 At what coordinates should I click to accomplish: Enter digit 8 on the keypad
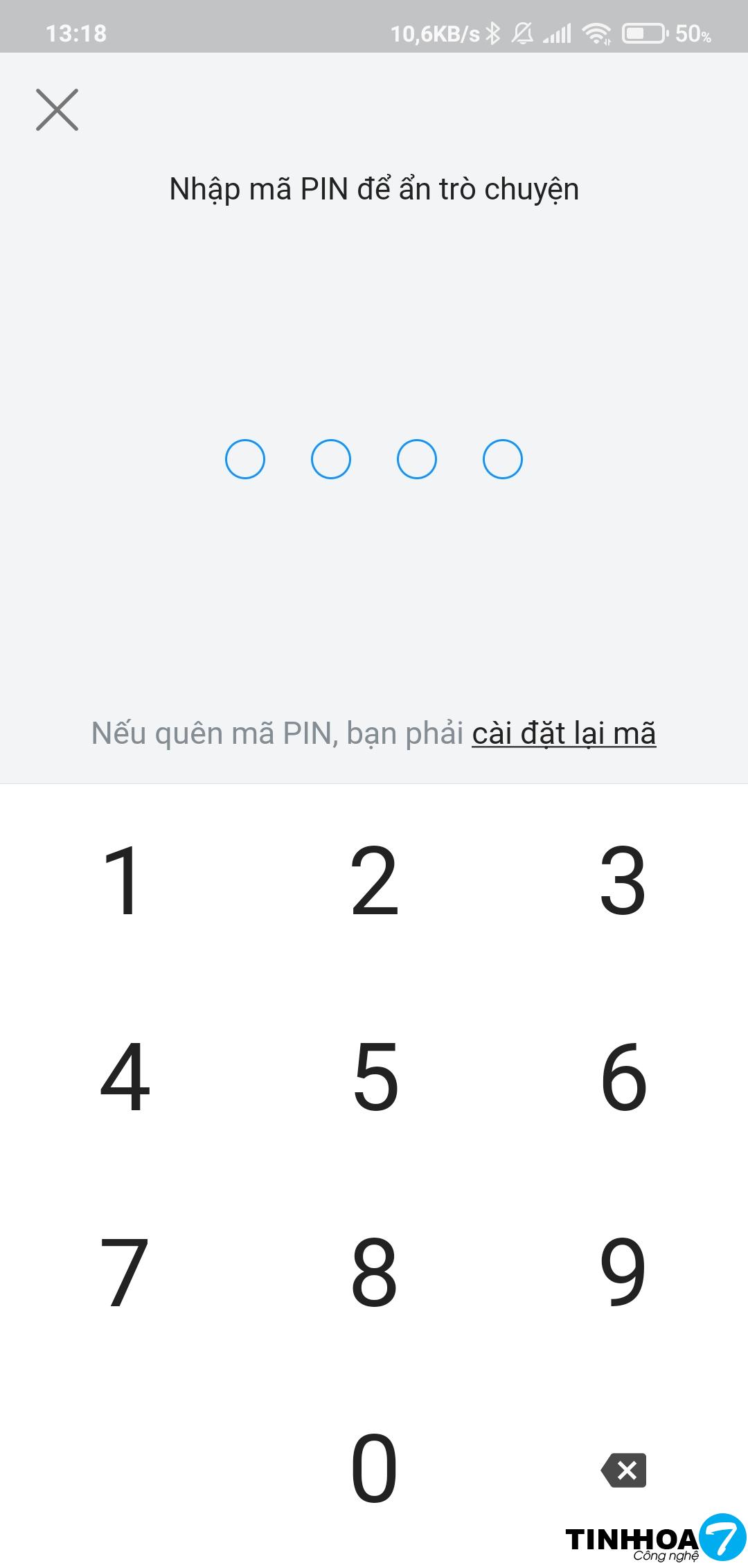(374, 1272)
